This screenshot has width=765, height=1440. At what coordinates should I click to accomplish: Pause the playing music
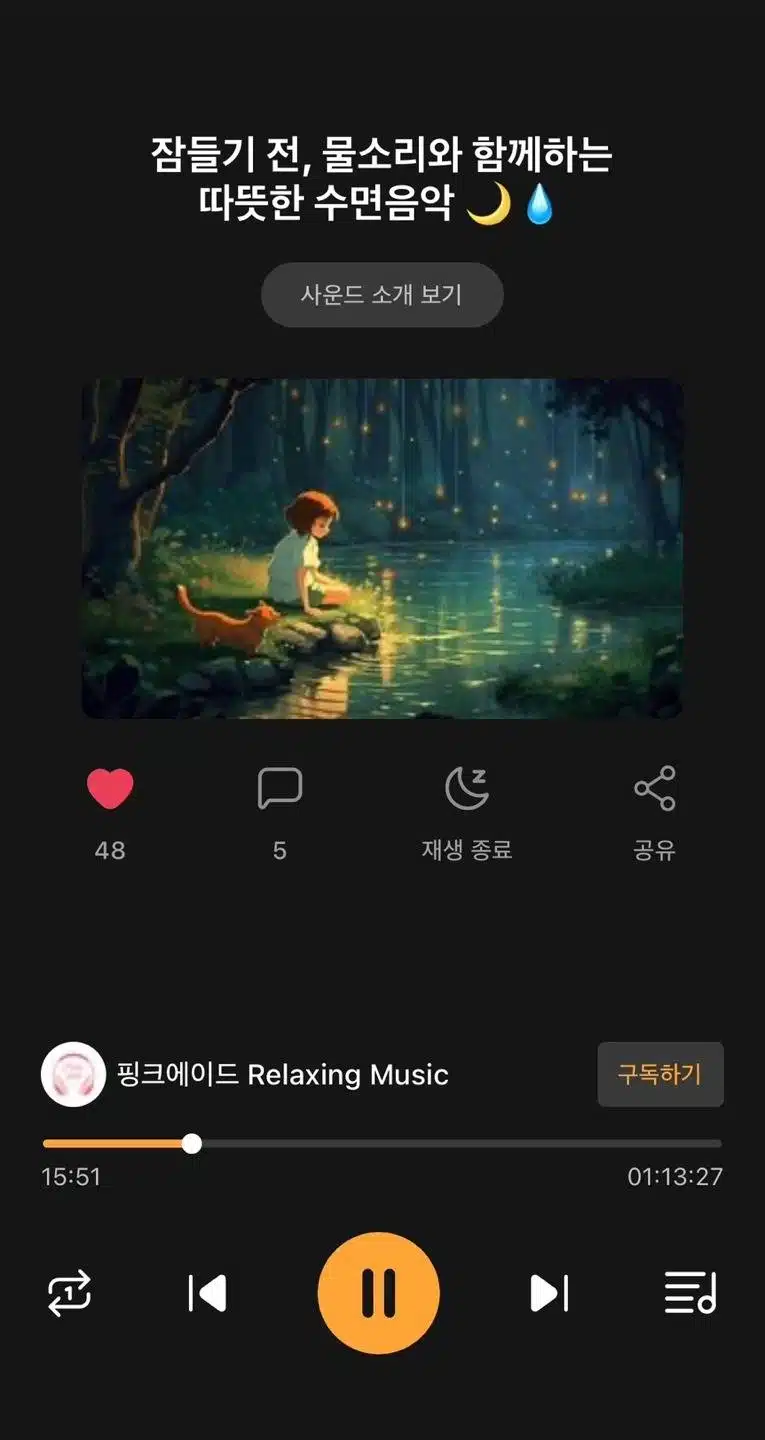pyautogui.click(x=379, y=1293)
